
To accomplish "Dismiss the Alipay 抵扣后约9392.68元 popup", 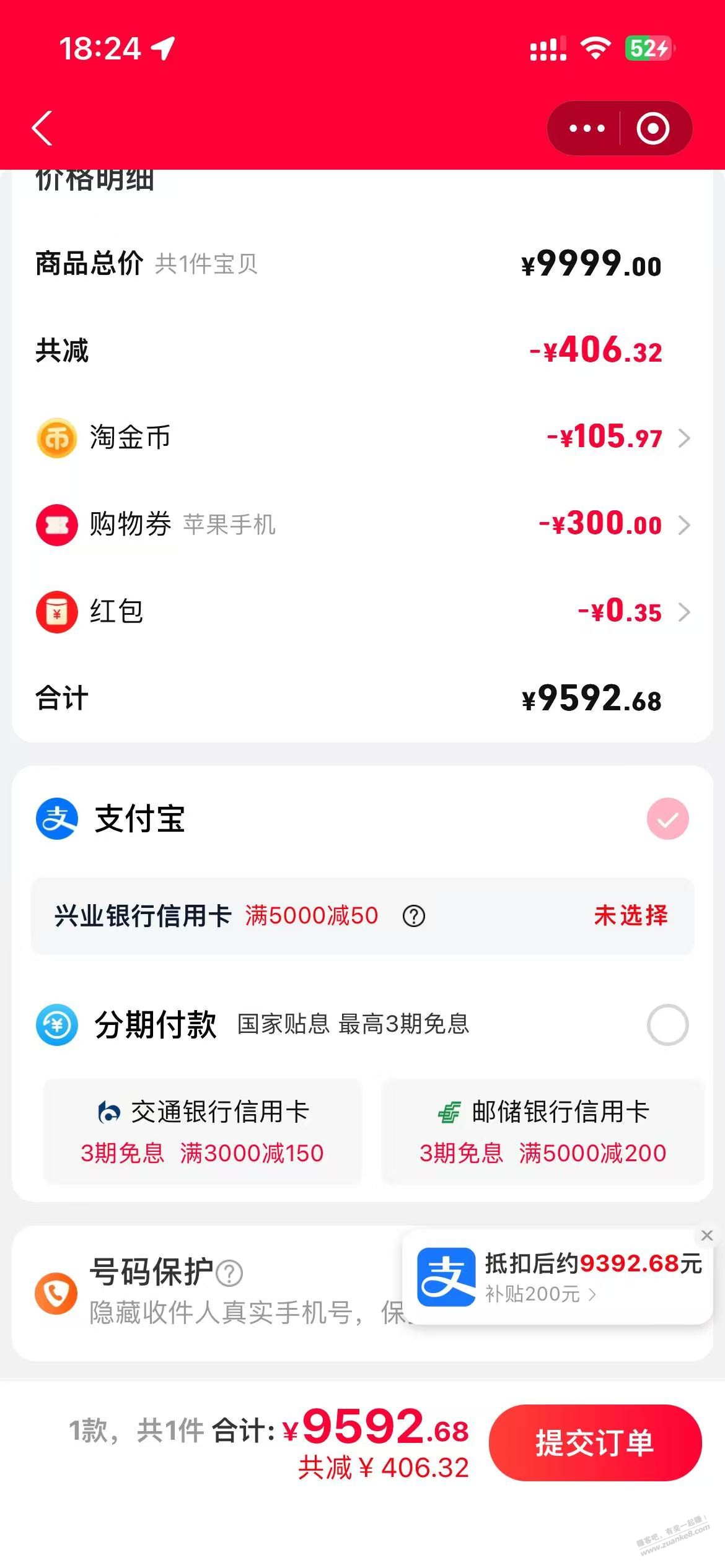I will coord(706,1235).
